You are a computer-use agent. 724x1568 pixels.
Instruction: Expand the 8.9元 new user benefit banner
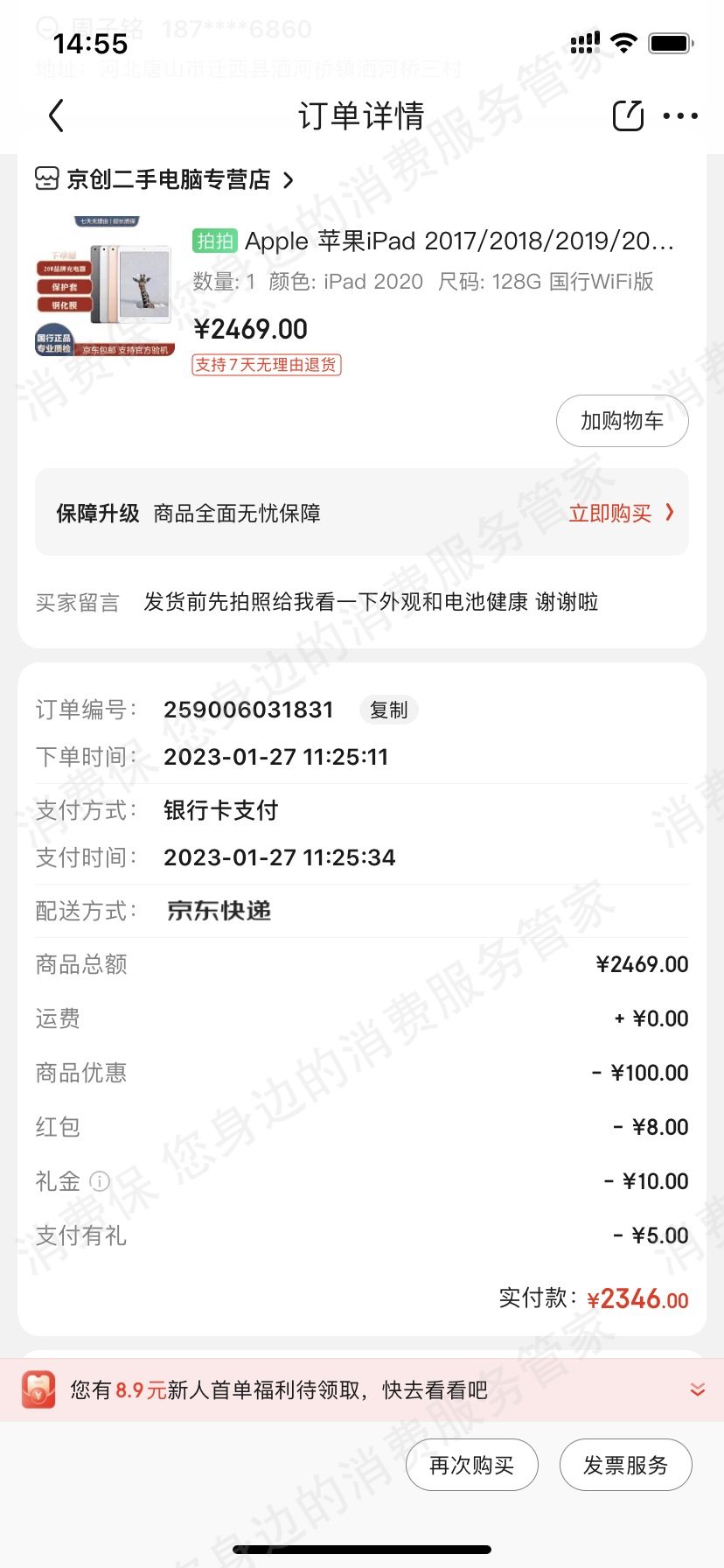click(x=697, y=1389)
